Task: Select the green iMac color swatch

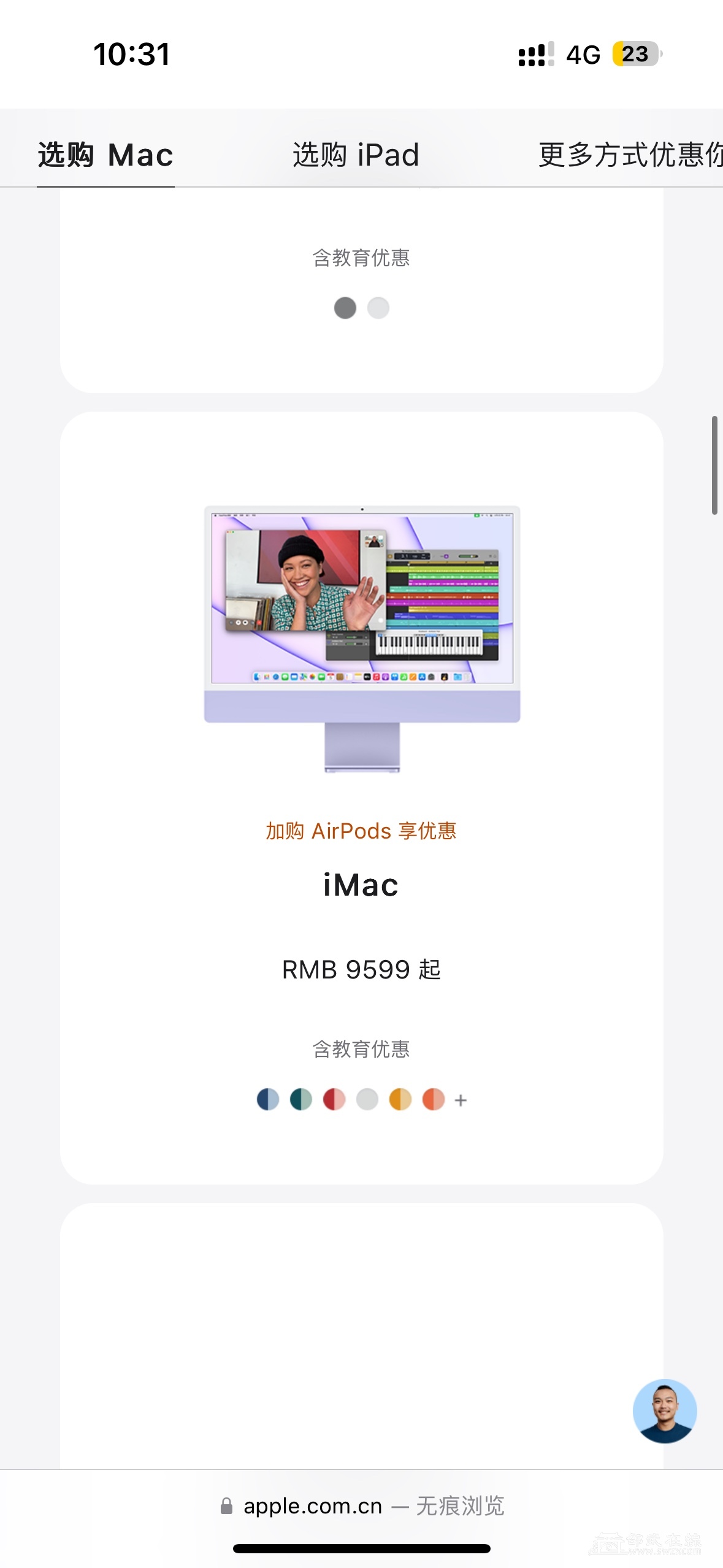Action: 300,1099
